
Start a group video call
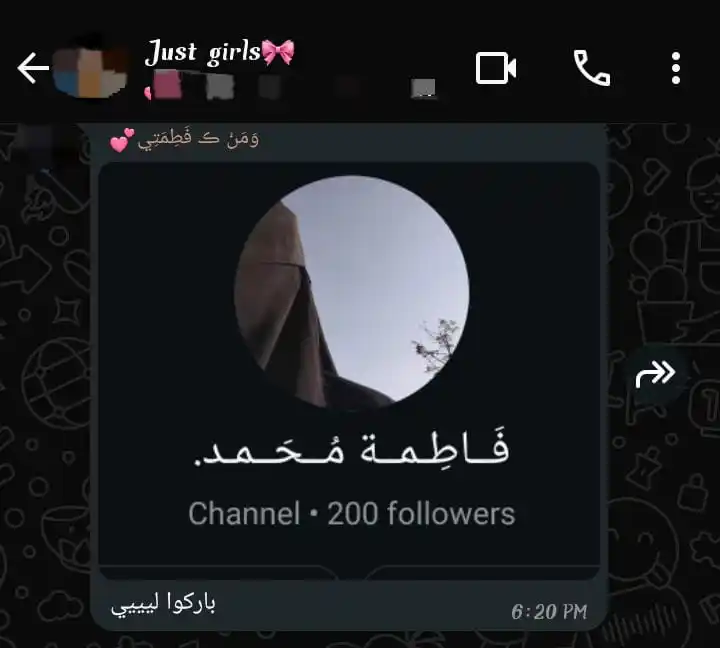495,68
